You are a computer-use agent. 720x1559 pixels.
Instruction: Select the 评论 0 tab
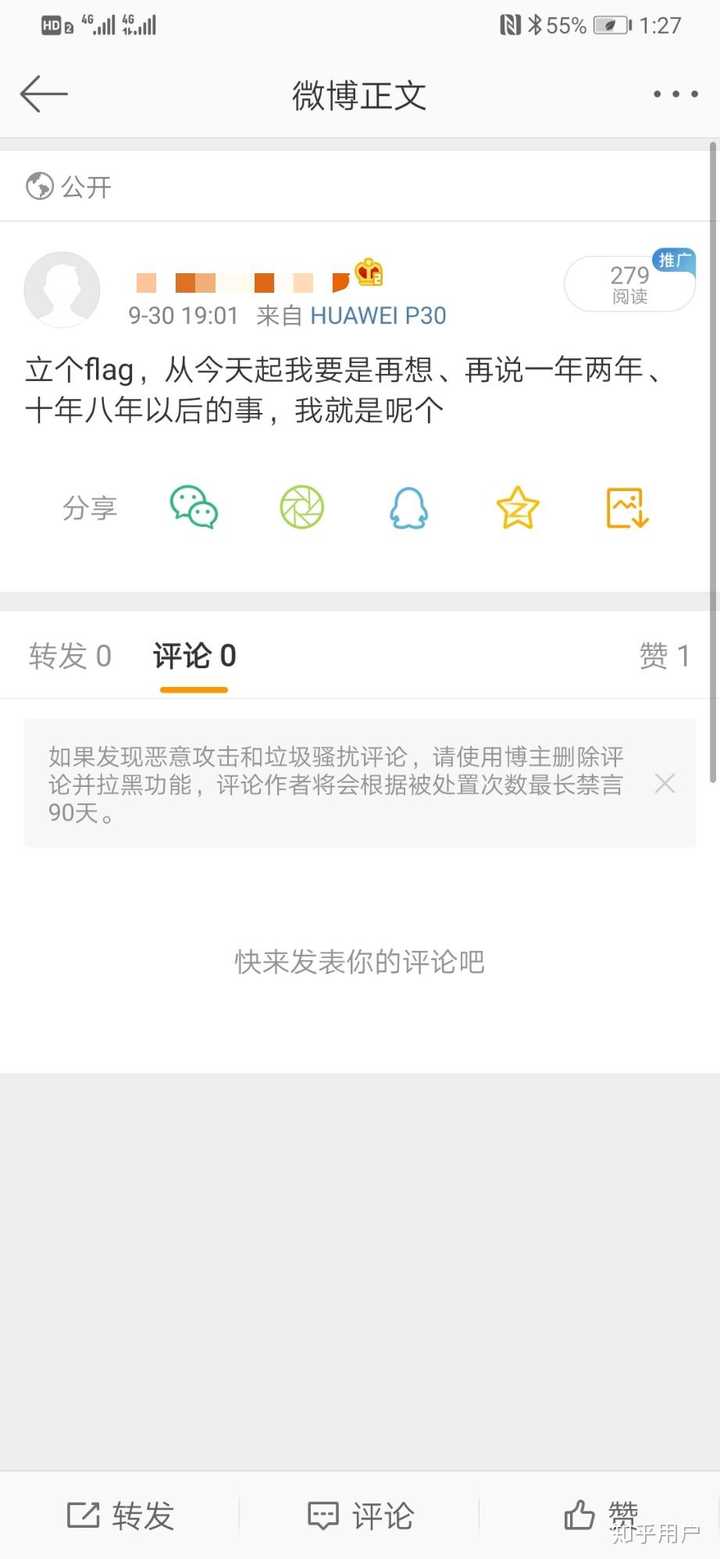(192, 655)
